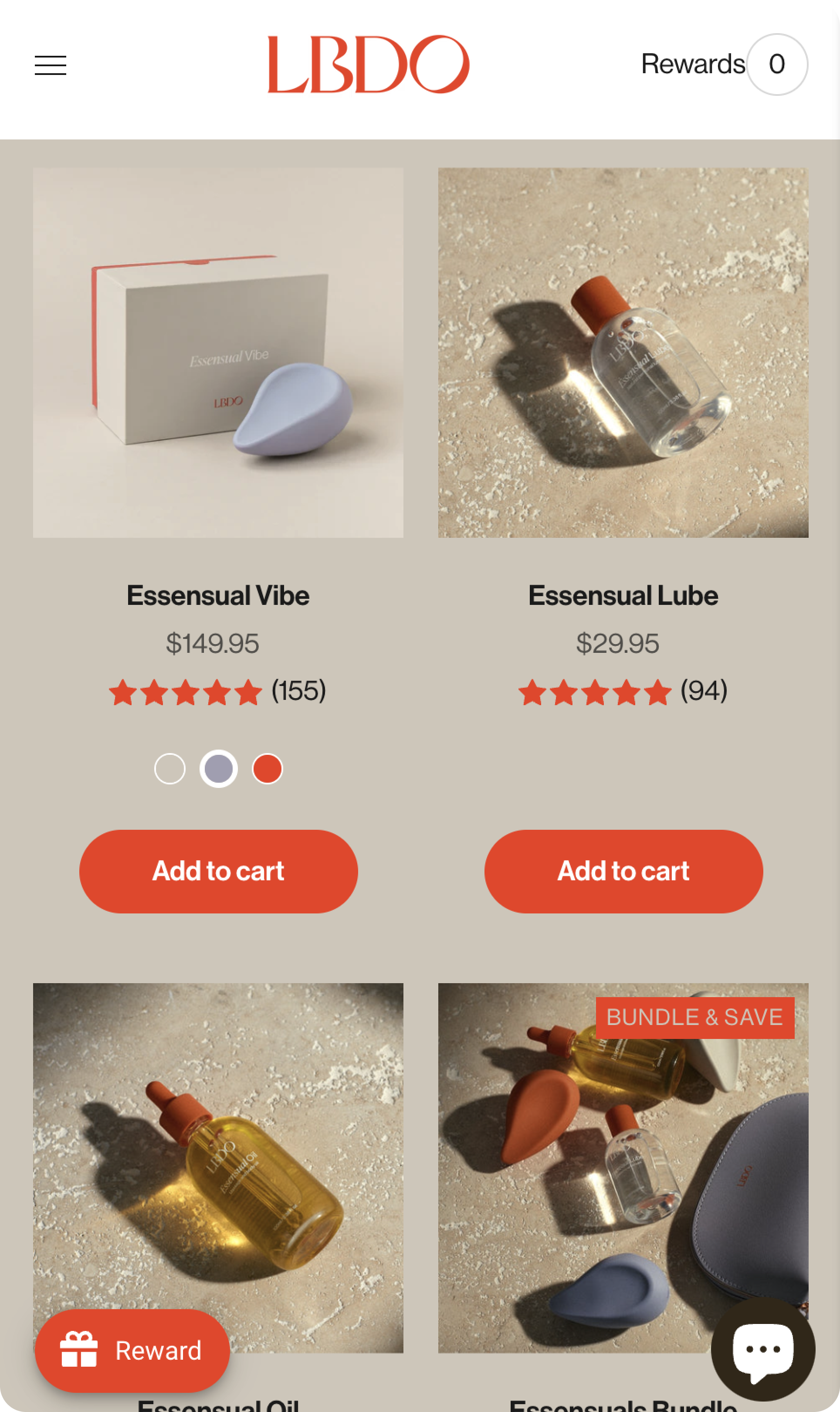The height and width of the screenshot is (1412, 840).
Task: Select the white Essensual Vibe color
Action: [x=170, y=769]
